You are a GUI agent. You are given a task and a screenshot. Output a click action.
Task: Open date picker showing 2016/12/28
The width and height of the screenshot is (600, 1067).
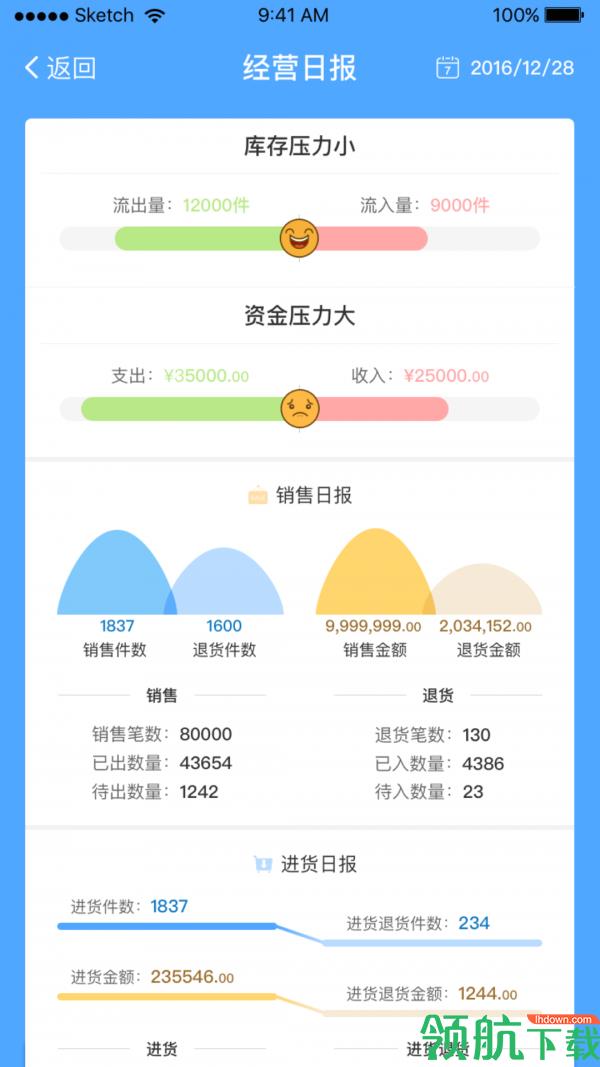(x=506, y=68)
